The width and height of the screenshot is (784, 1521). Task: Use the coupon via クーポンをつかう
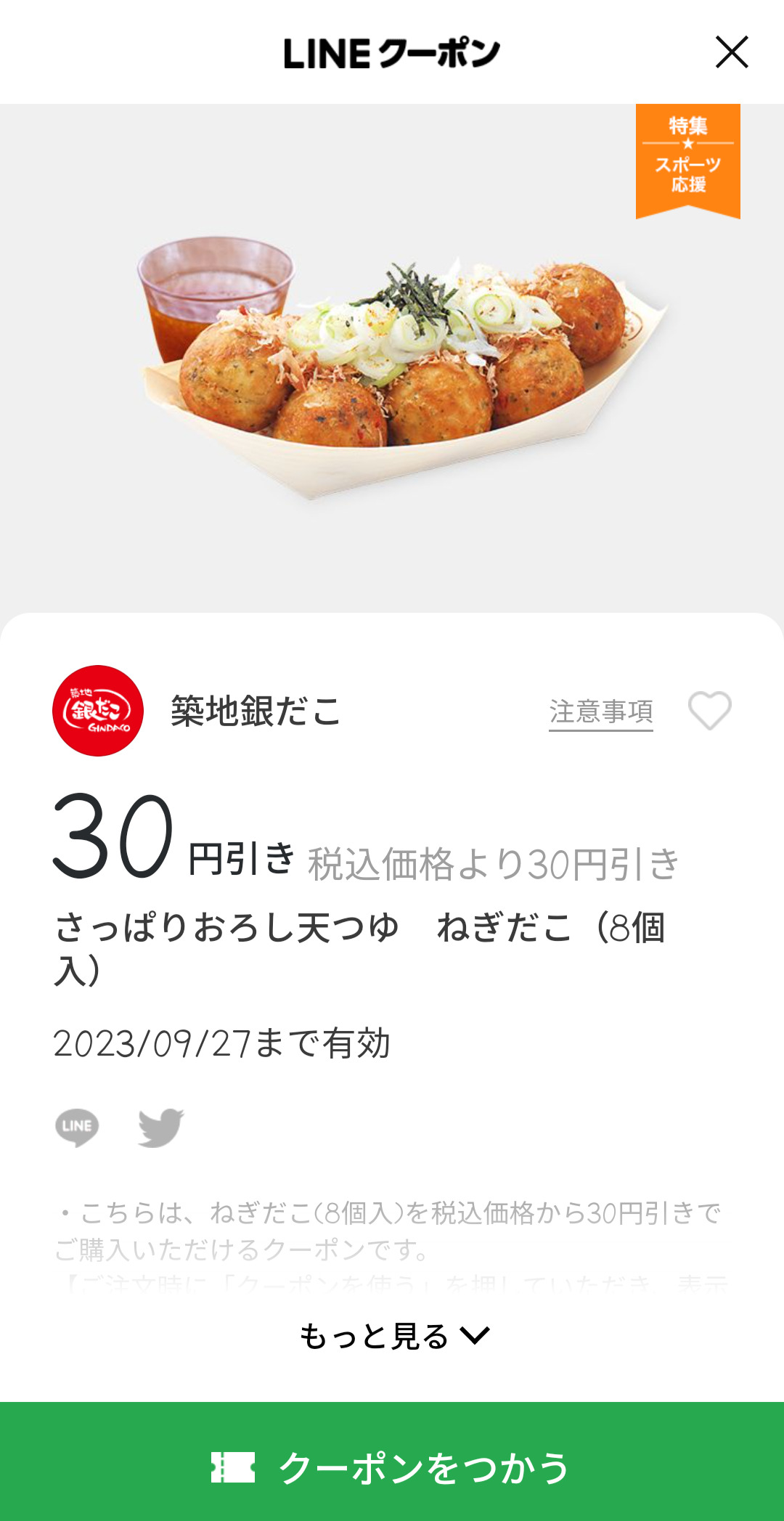point(392,1467)
